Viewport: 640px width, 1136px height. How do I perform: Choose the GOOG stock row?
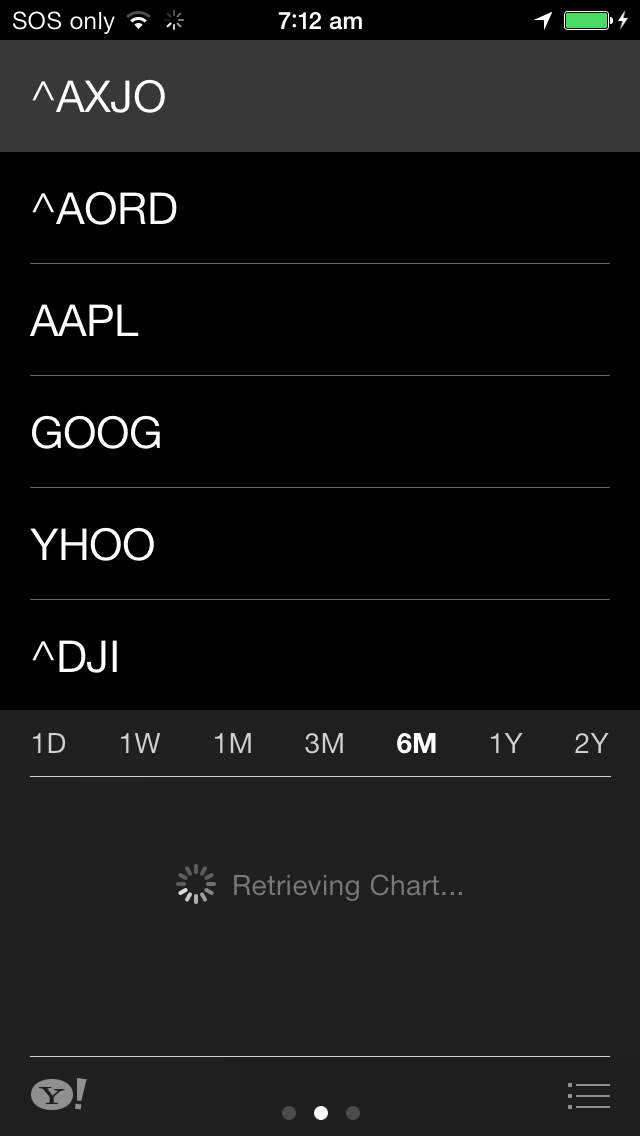[320, 432]
